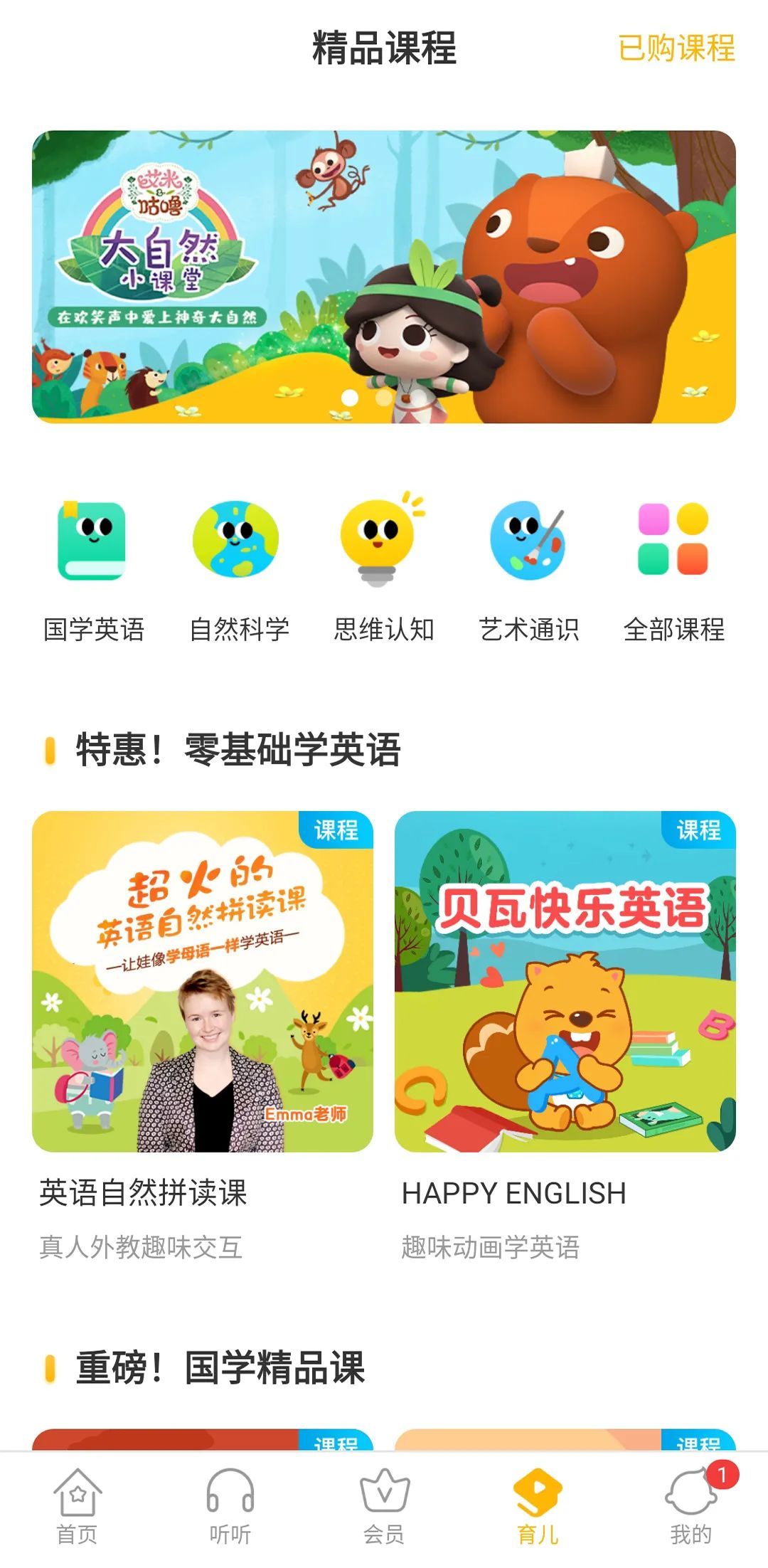Select the 国学英语 category
Screen dimensions: 768x1568
click(x=93, y=571)
